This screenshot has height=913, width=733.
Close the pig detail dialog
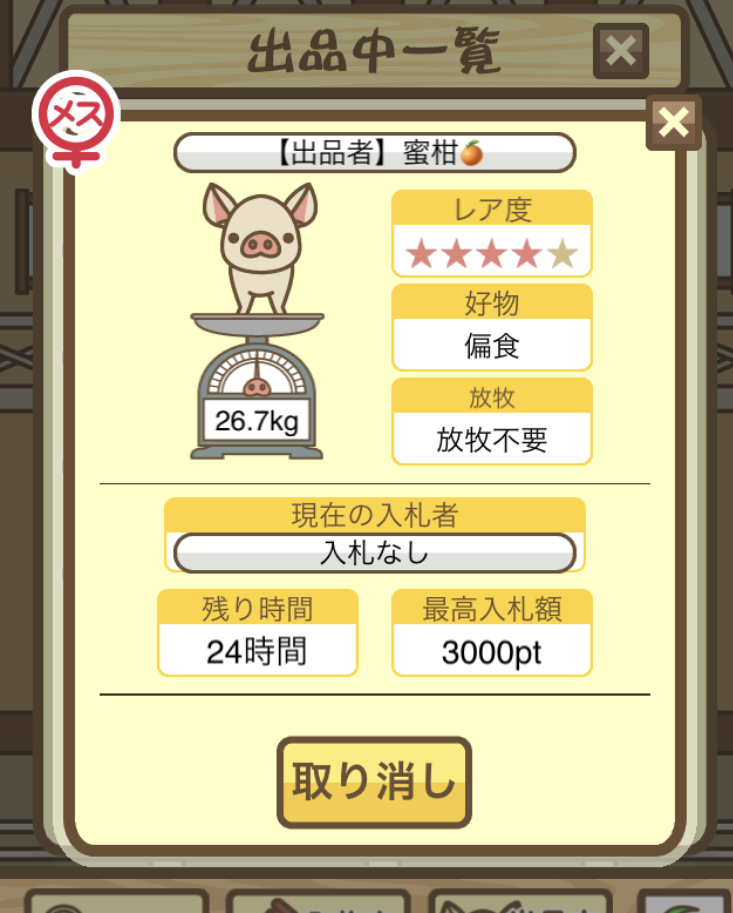tap(673, 123)
